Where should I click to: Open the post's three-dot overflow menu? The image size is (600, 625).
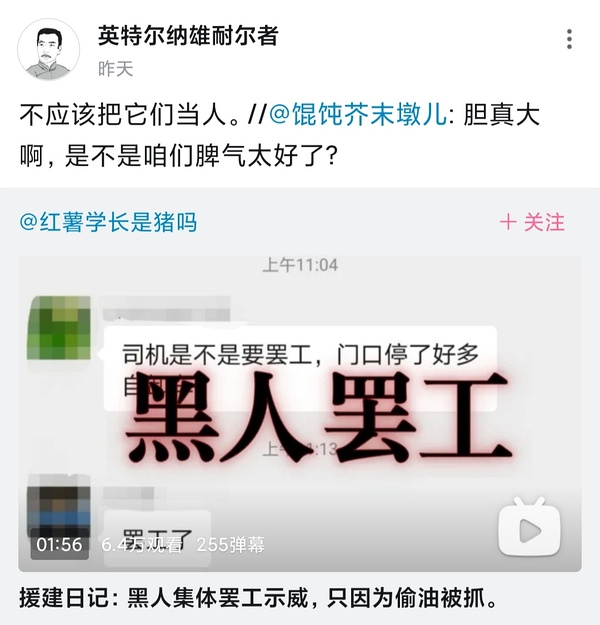[569, 40]
